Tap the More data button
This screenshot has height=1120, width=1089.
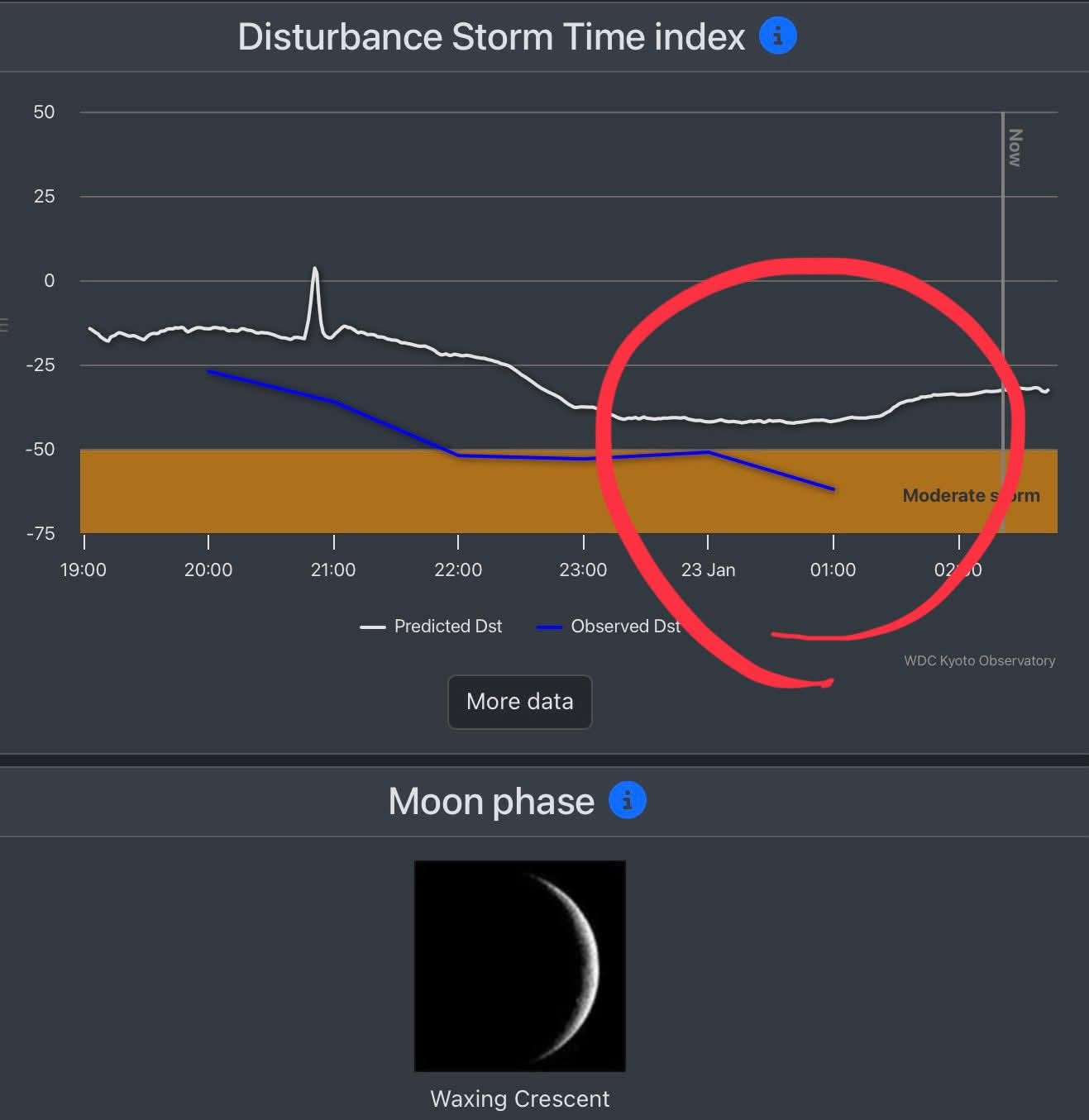coord(519,702)
